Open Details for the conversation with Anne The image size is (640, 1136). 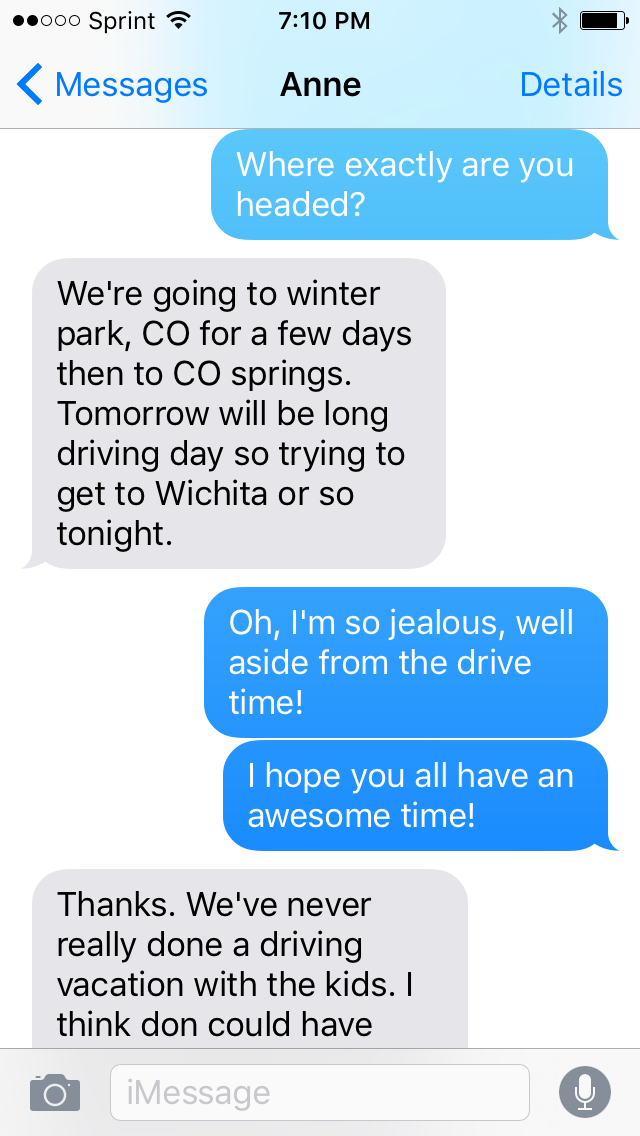coord(570,85)
